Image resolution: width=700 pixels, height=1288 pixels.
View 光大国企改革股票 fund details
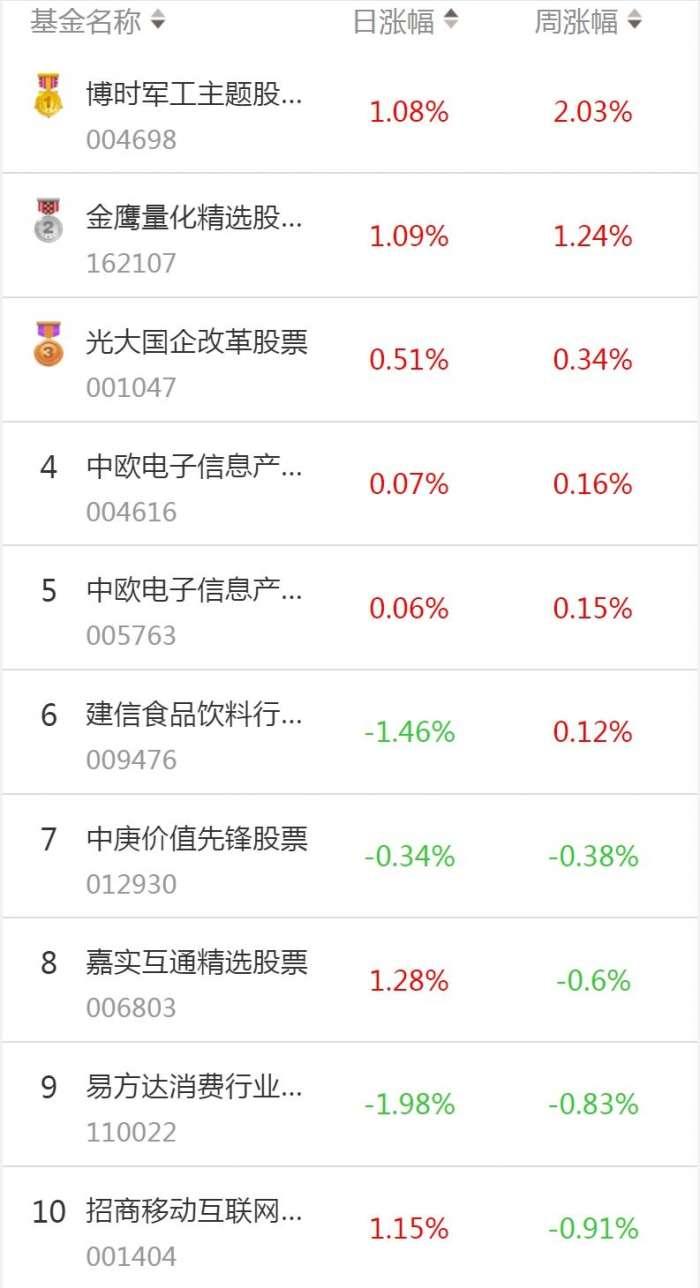[x=350, y=360]
